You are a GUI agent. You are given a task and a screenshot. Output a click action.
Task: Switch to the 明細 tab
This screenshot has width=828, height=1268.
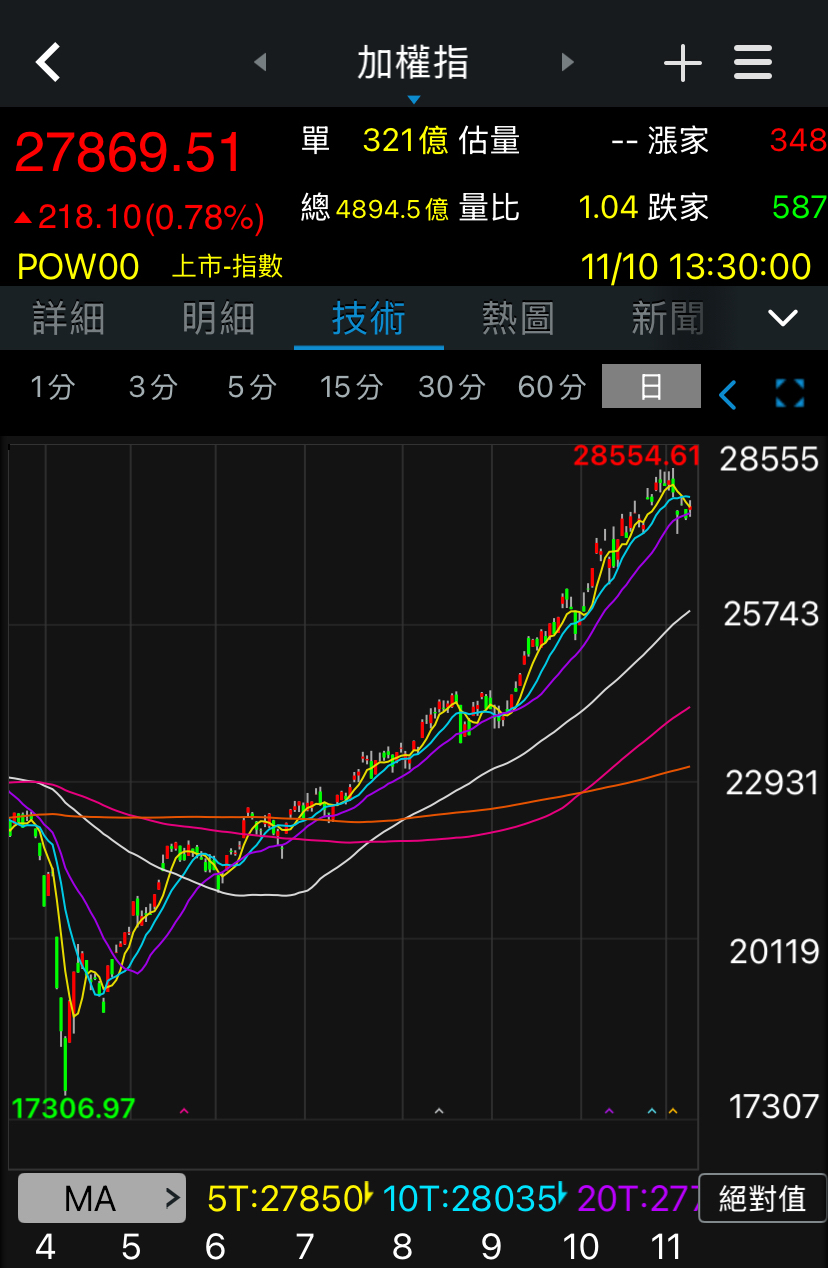coord(218,319)
